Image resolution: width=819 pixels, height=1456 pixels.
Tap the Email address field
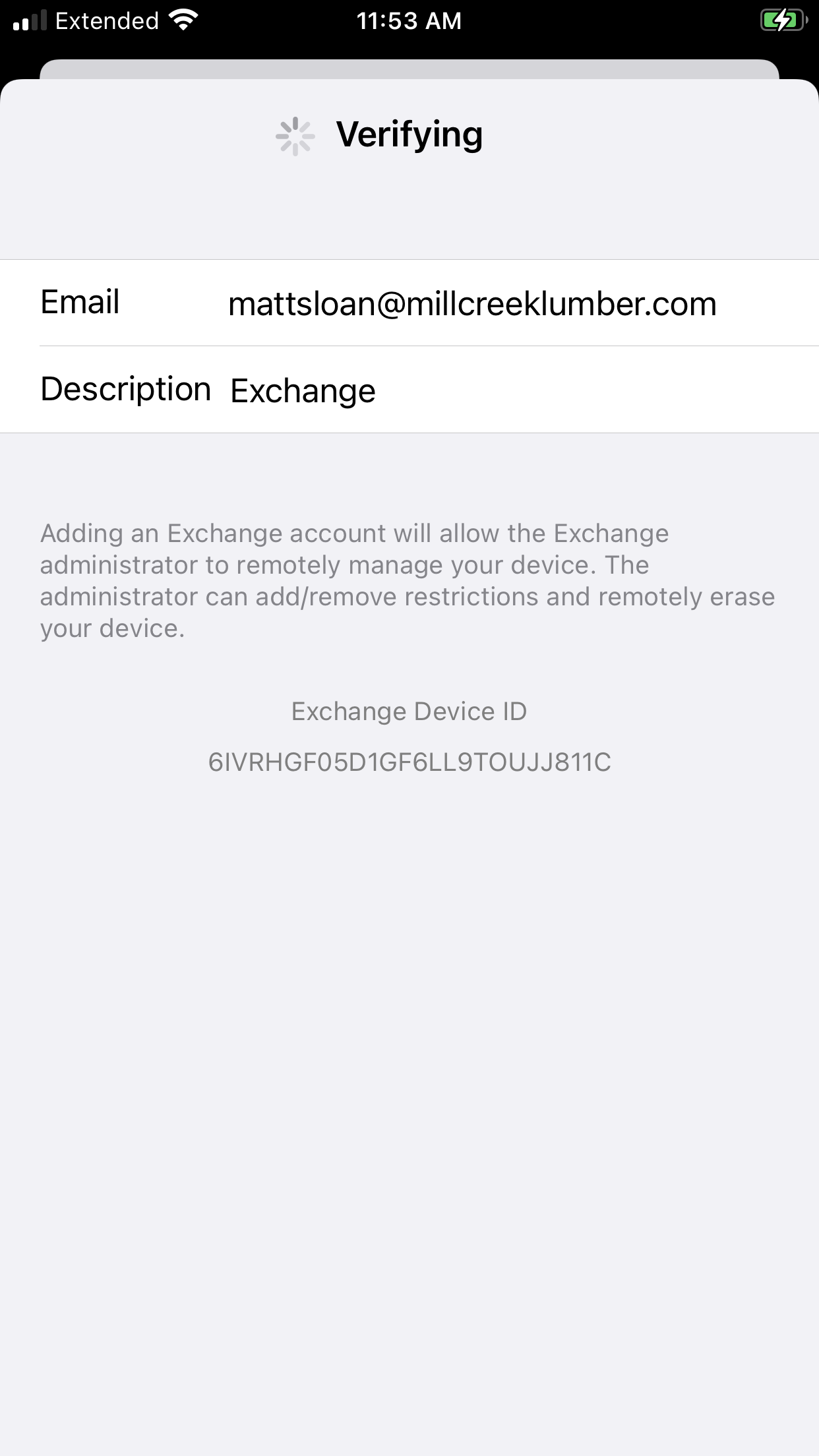click(x=472, y=304)
